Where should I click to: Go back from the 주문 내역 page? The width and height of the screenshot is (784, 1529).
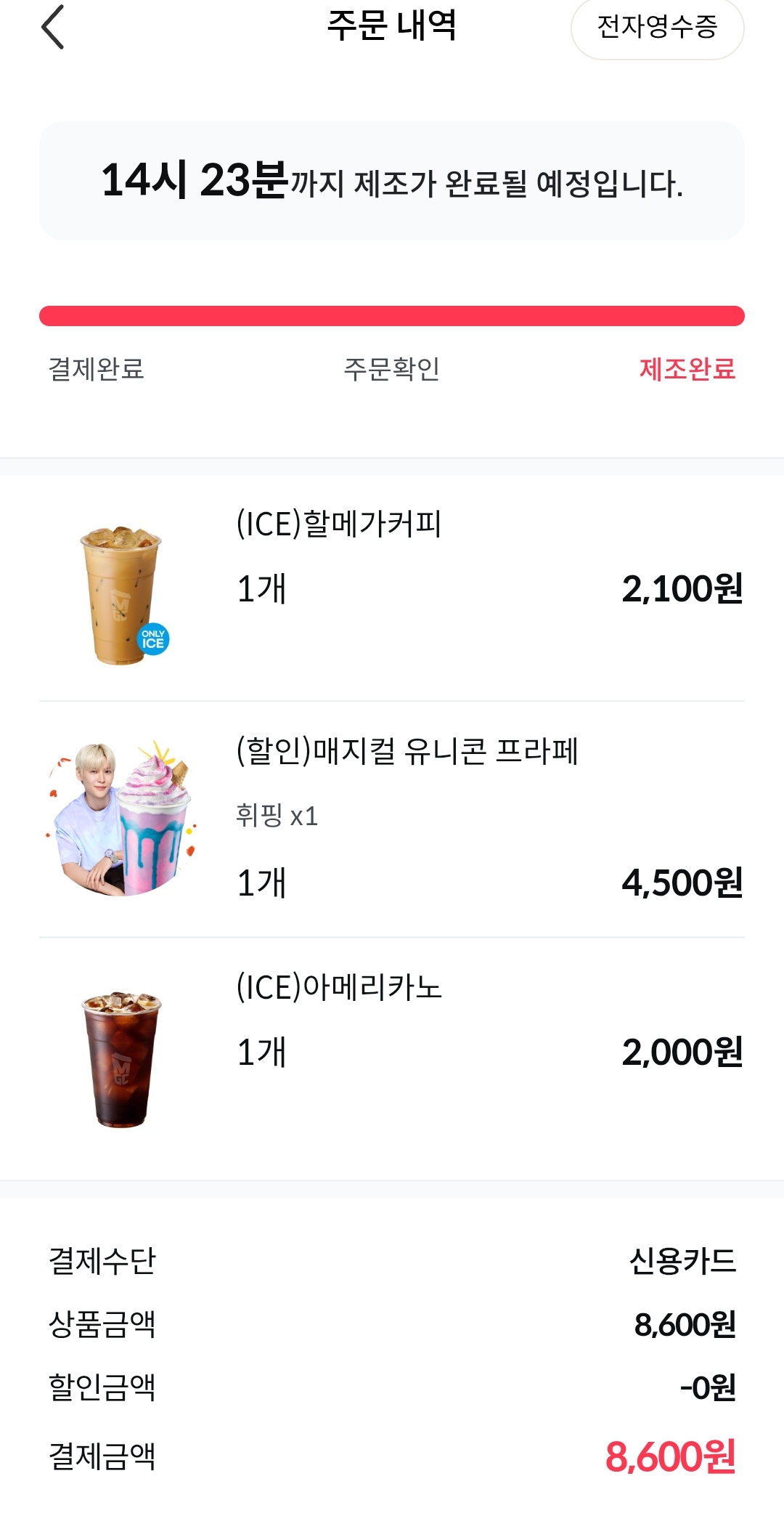[53, 28]
